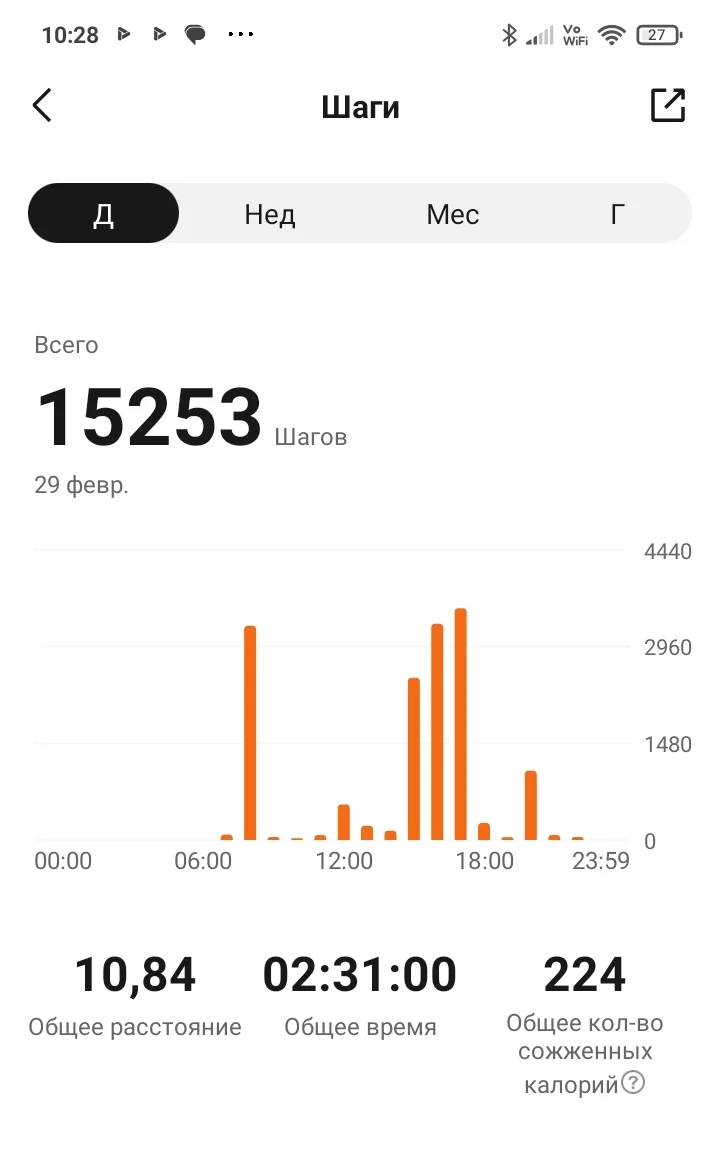Screen dimensions: 719x1164
Task: Go back from the Шаги screen
Action: click(42, 105)
